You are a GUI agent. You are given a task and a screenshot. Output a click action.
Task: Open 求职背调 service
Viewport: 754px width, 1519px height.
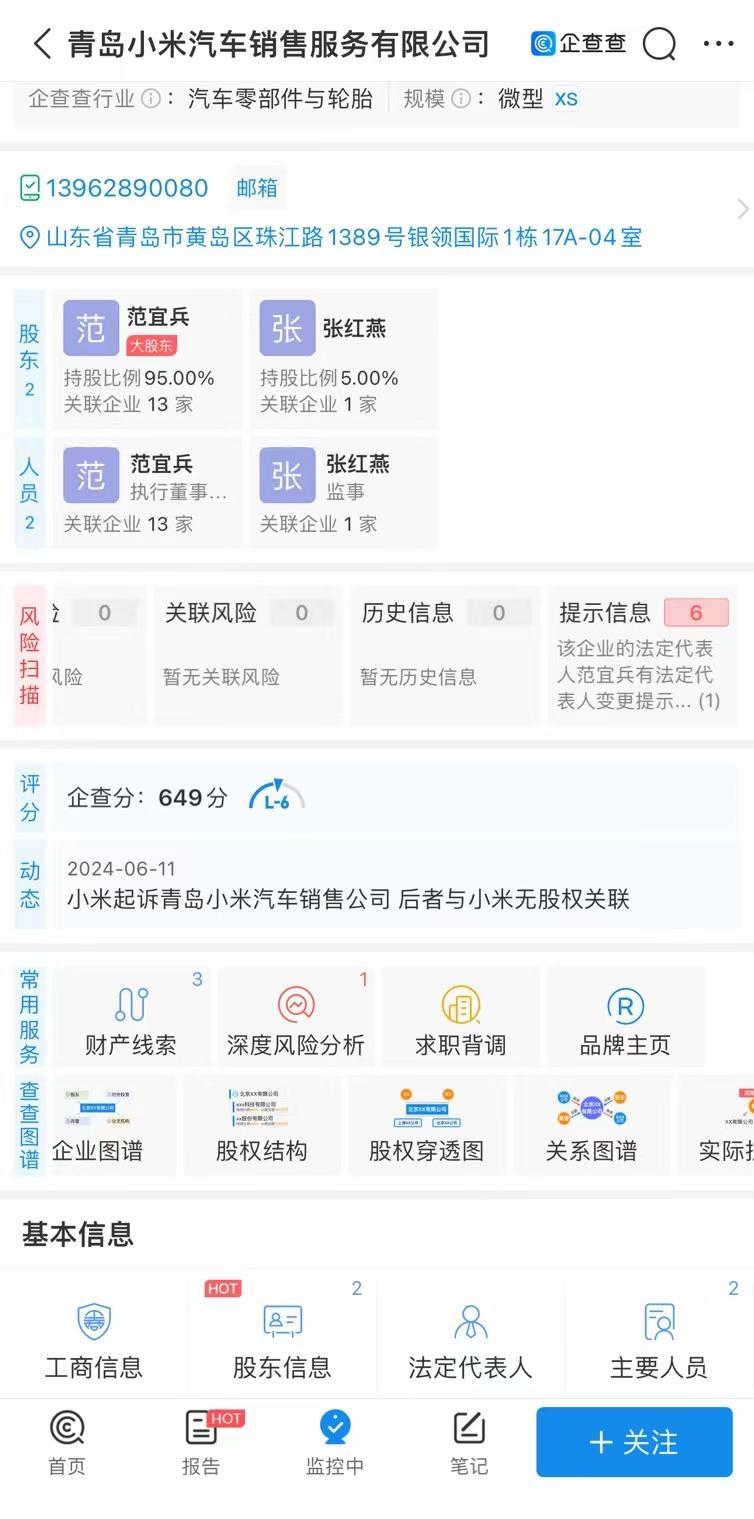coord(461,1018)
